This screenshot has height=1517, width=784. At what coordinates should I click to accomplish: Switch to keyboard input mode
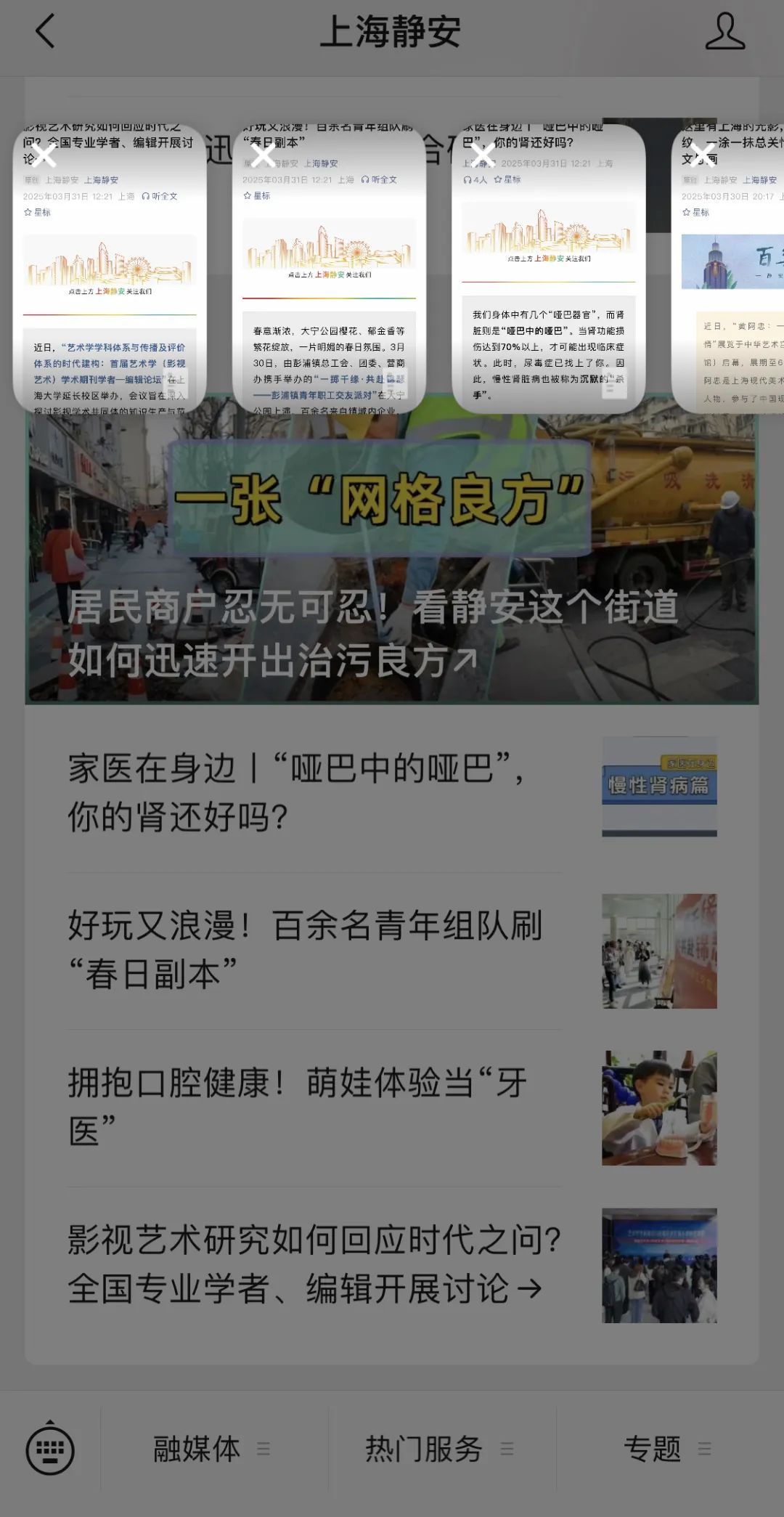pyautogui.click(x=50, y=1449)
